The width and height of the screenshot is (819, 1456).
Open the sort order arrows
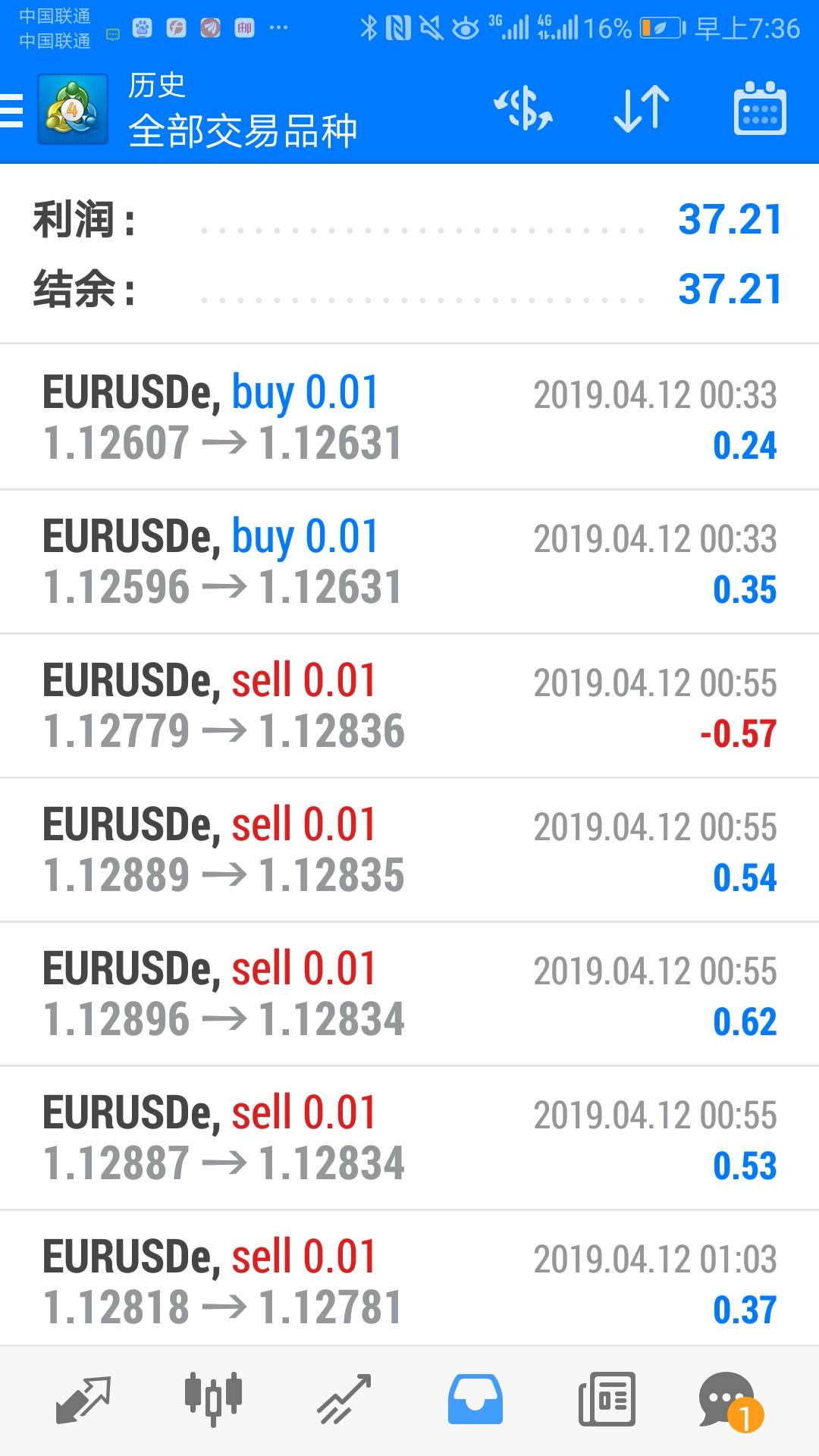point(642,108)
